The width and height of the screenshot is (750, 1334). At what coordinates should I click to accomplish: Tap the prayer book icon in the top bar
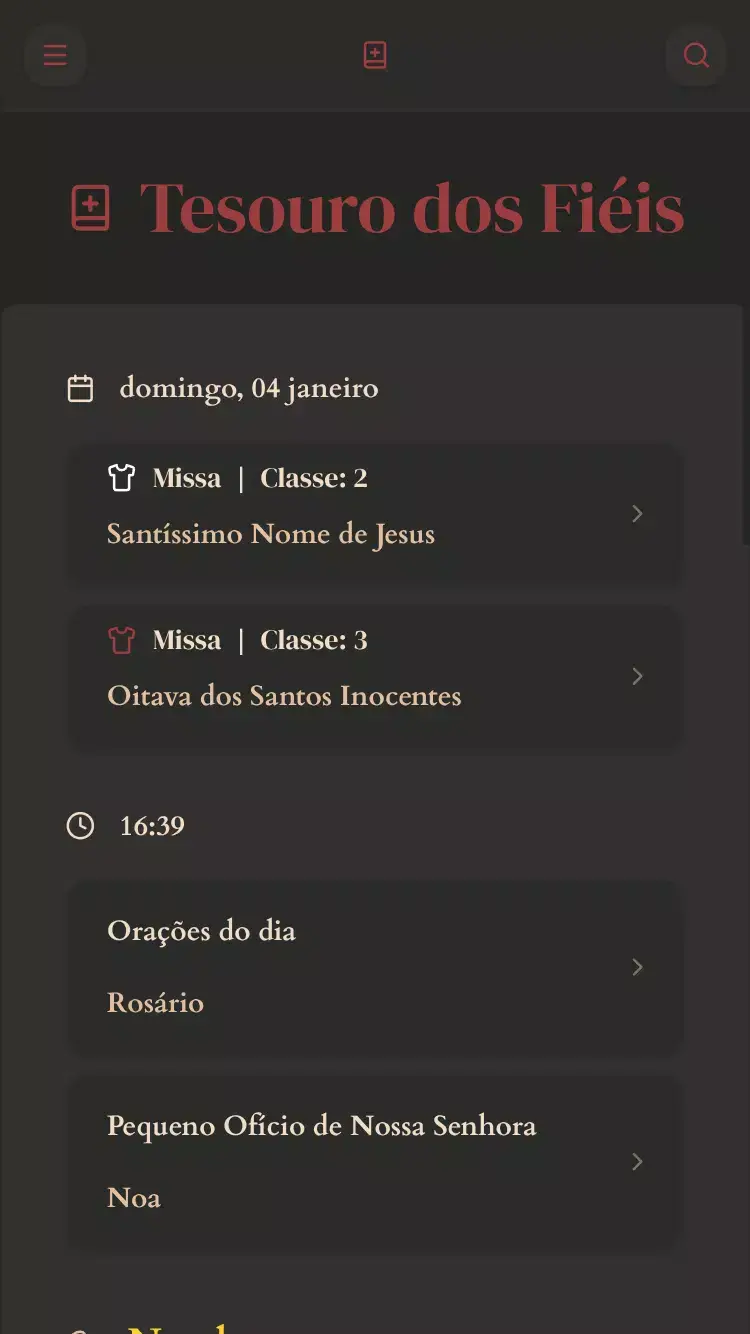click(375, 55)
